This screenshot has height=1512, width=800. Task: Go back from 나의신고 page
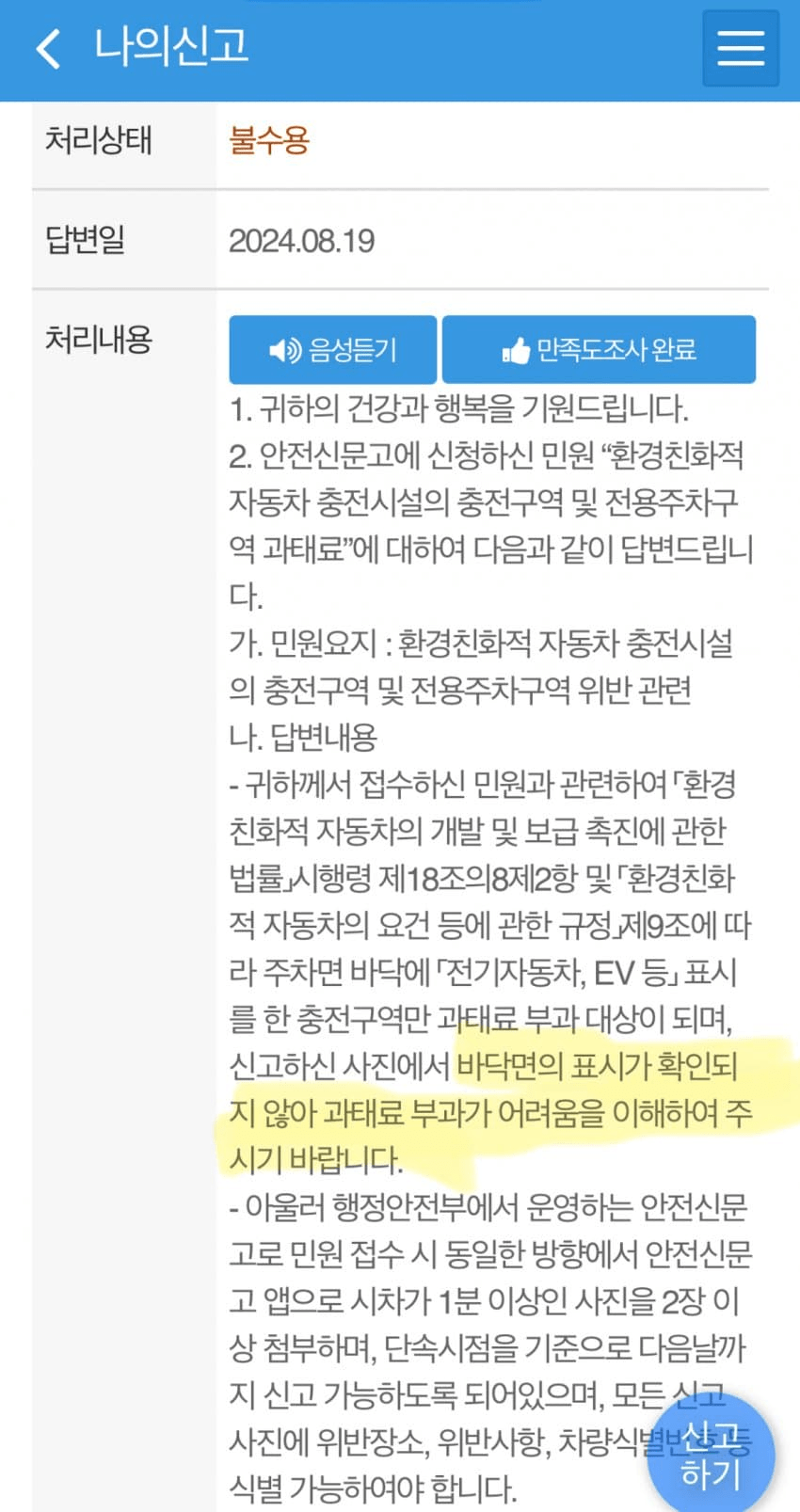pos(49,48)
